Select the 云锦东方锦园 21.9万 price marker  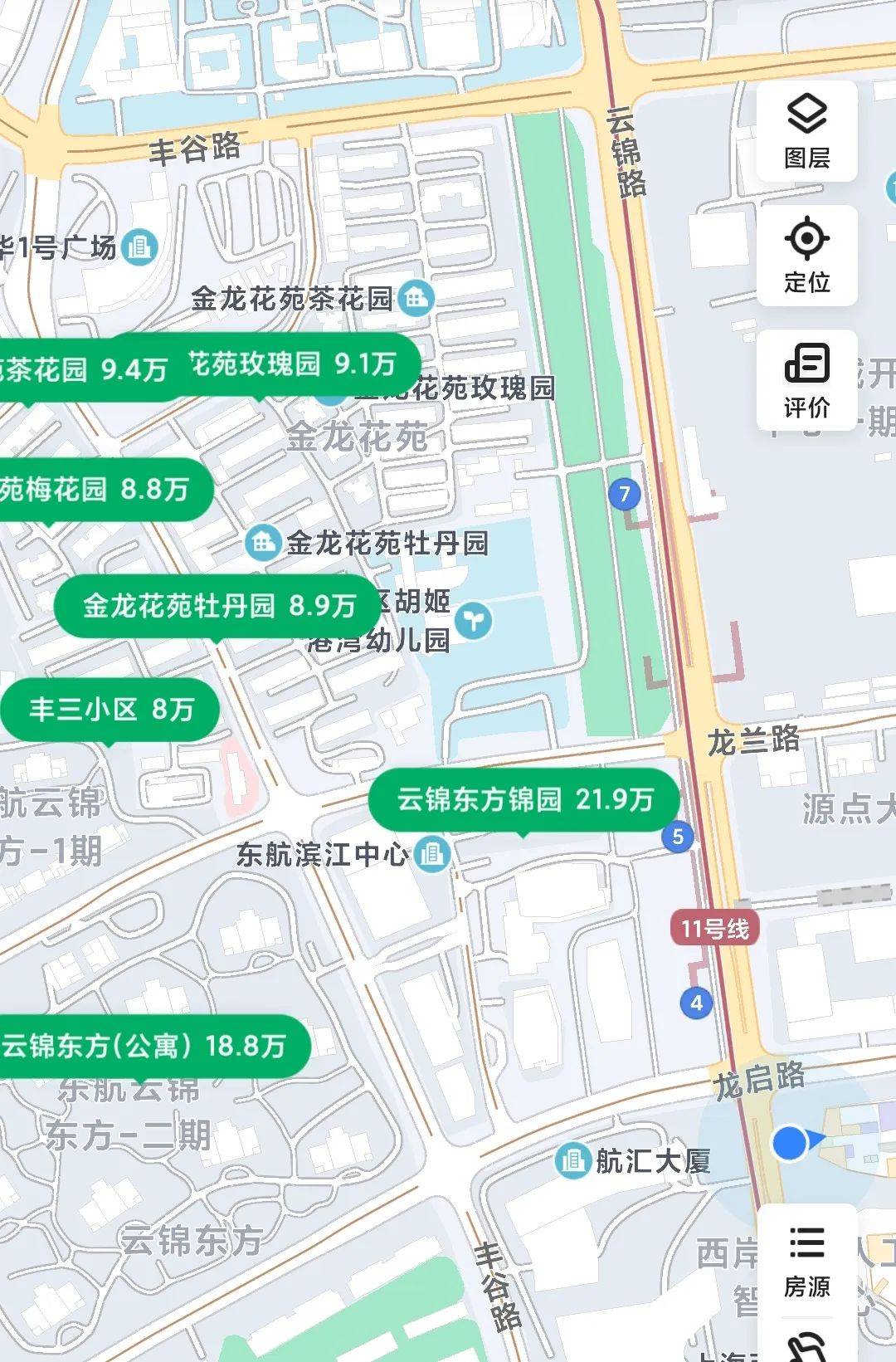(524, 799)
